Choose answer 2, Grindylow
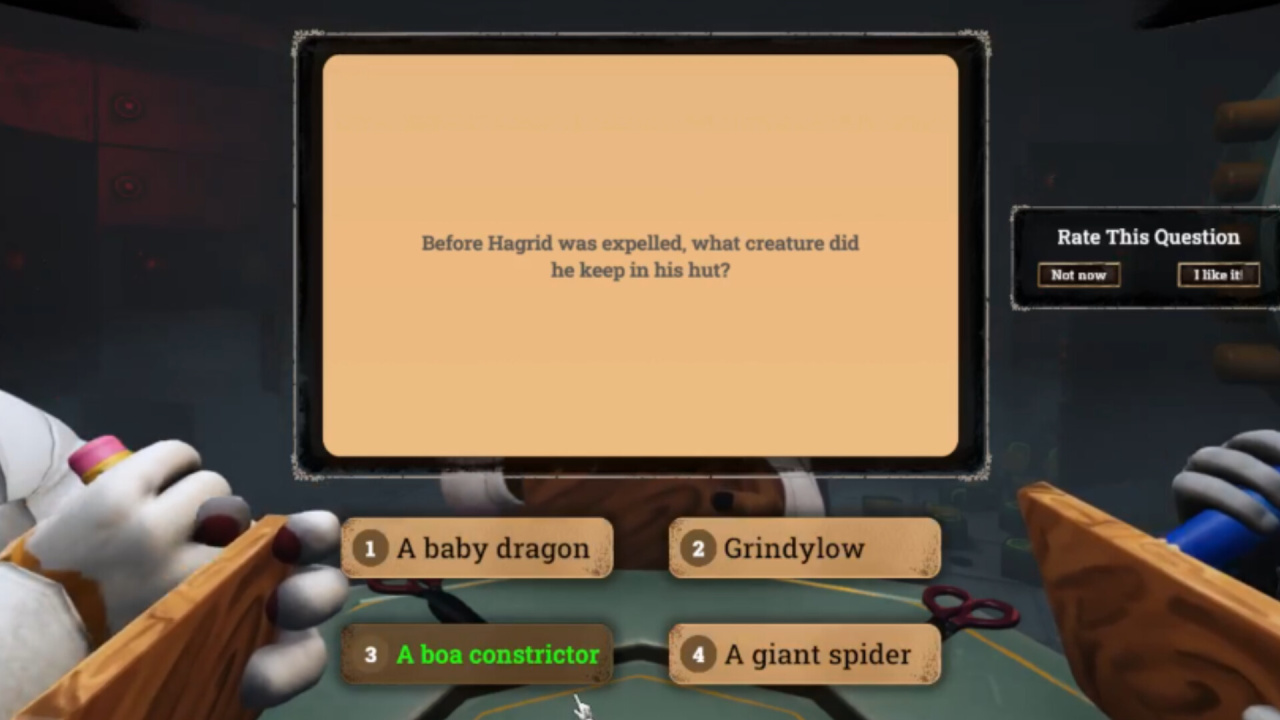 pyautogui.click(x=804, y=548)
